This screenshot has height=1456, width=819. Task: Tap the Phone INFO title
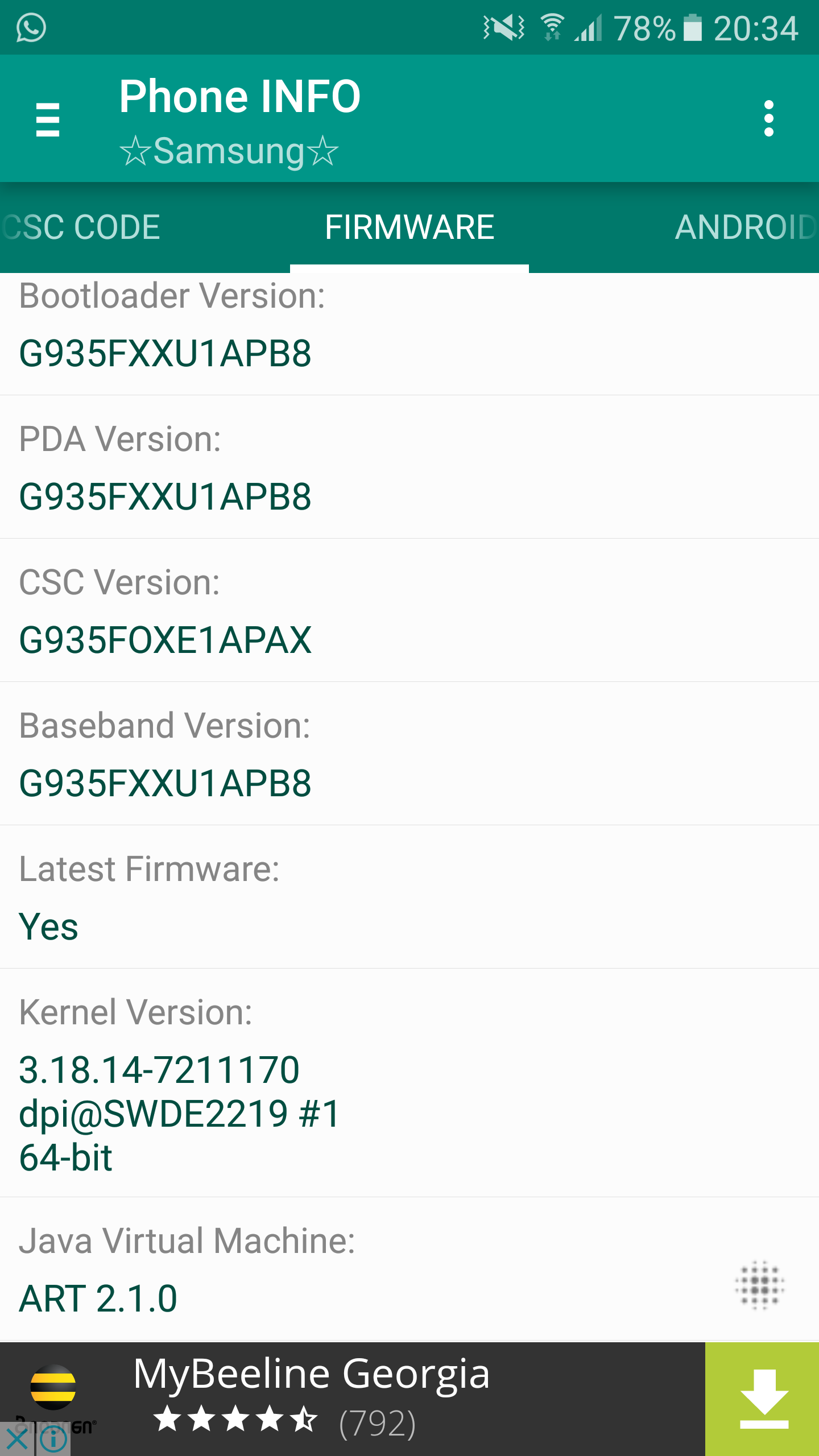click(240, 96)
